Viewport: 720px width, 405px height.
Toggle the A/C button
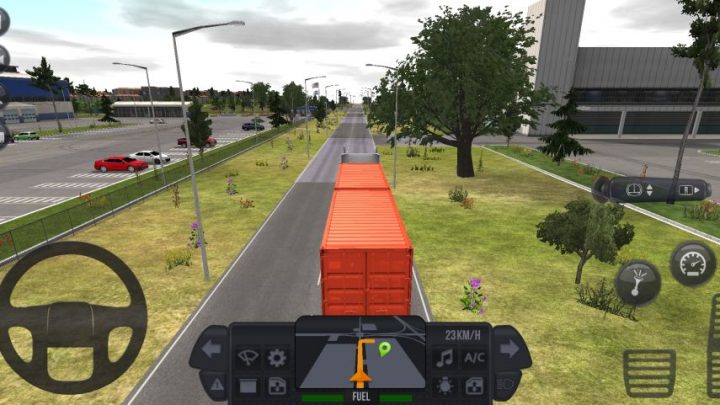click(x=474, y=357)
